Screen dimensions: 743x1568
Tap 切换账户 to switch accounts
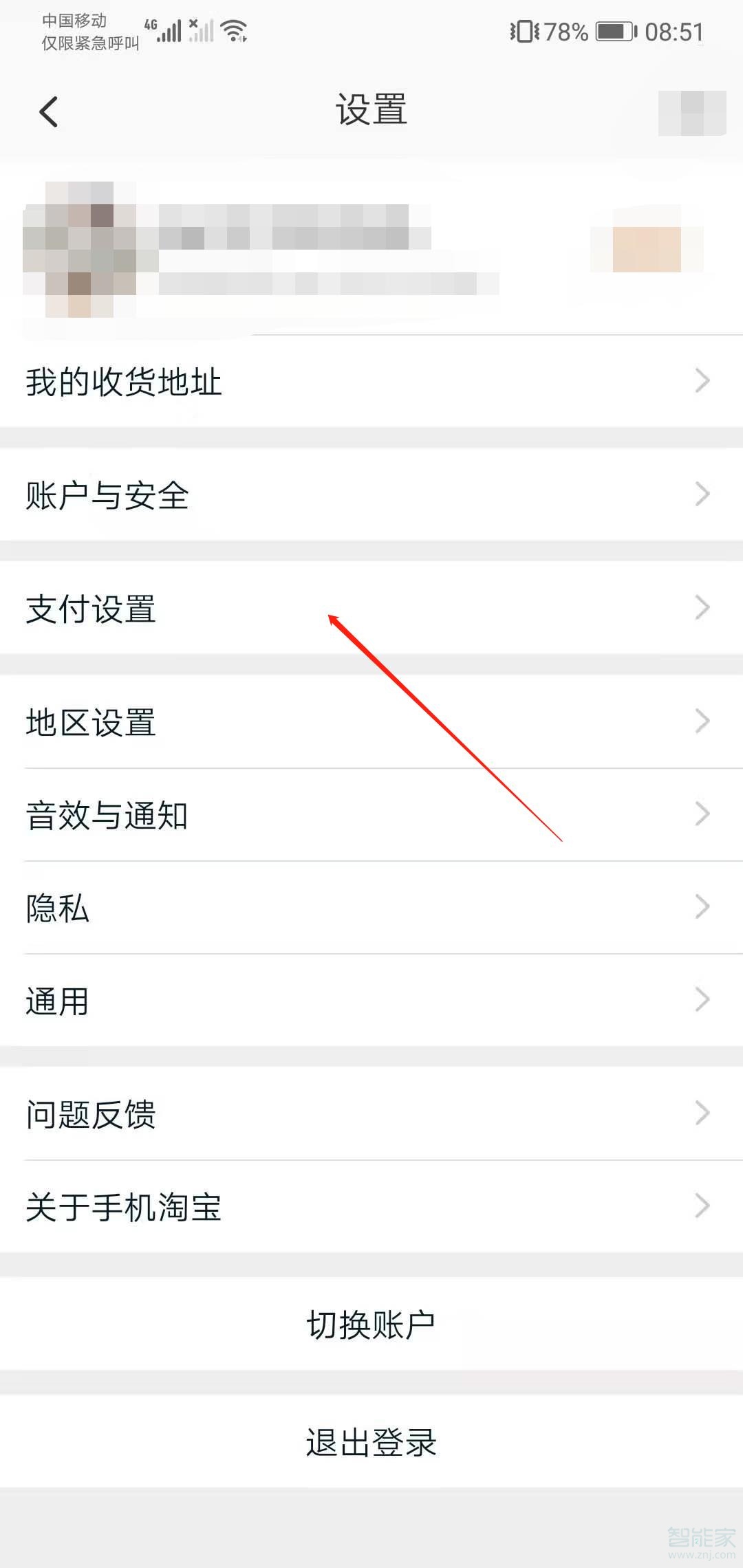point(371,1324)
